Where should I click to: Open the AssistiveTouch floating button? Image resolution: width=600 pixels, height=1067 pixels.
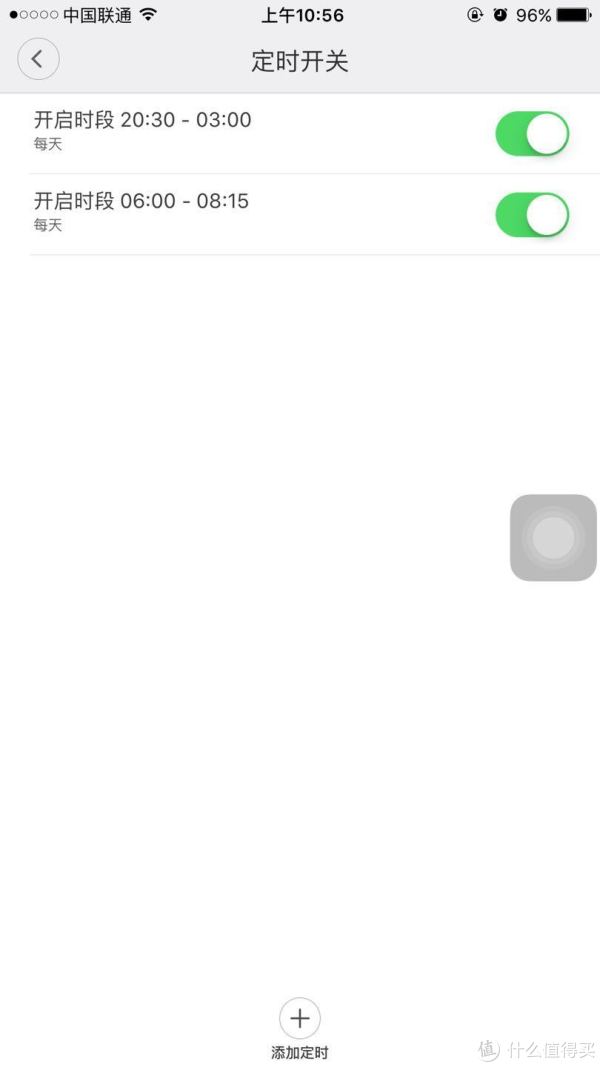[553, 538]
